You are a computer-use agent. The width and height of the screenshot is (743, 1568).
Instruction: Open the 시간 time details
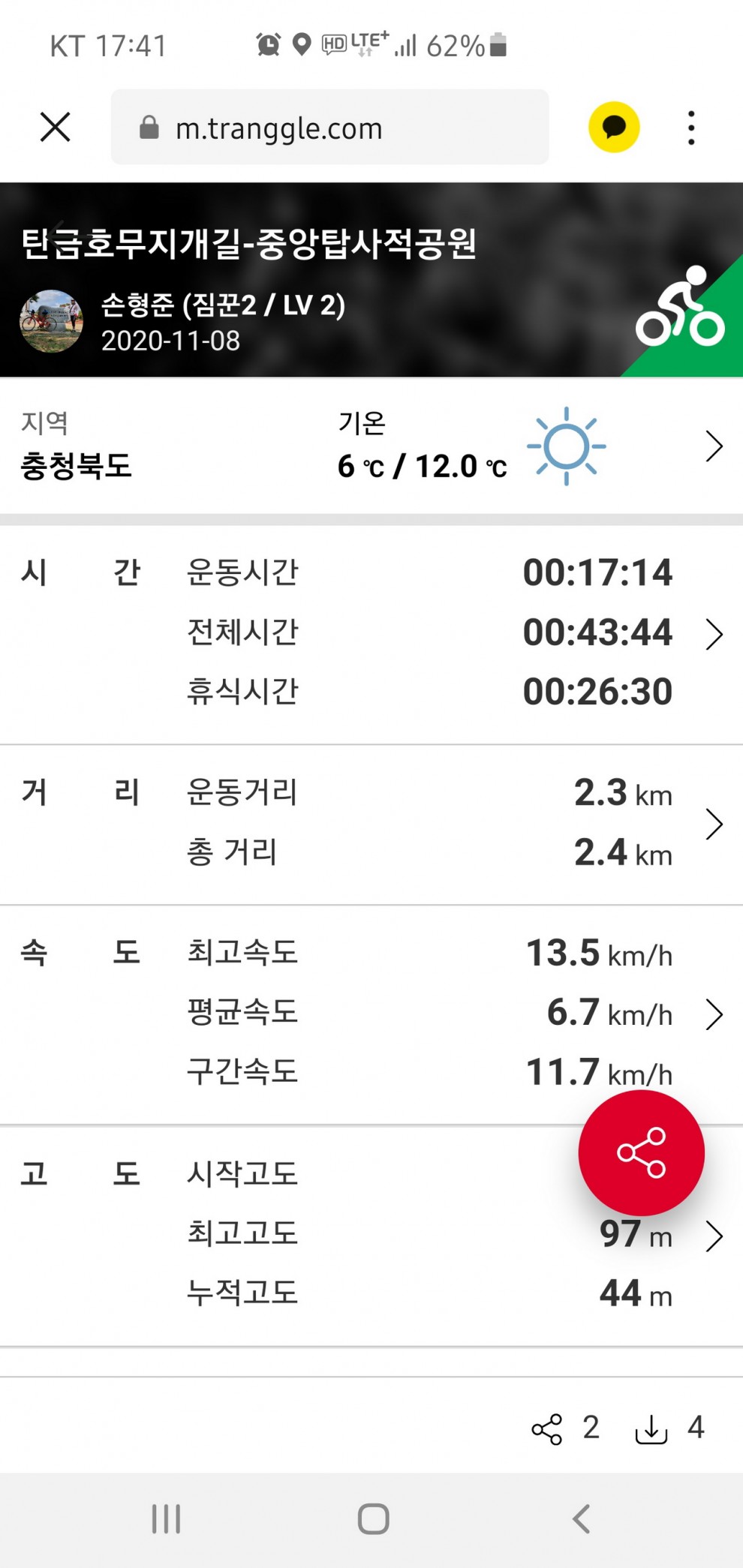[714, 634]
